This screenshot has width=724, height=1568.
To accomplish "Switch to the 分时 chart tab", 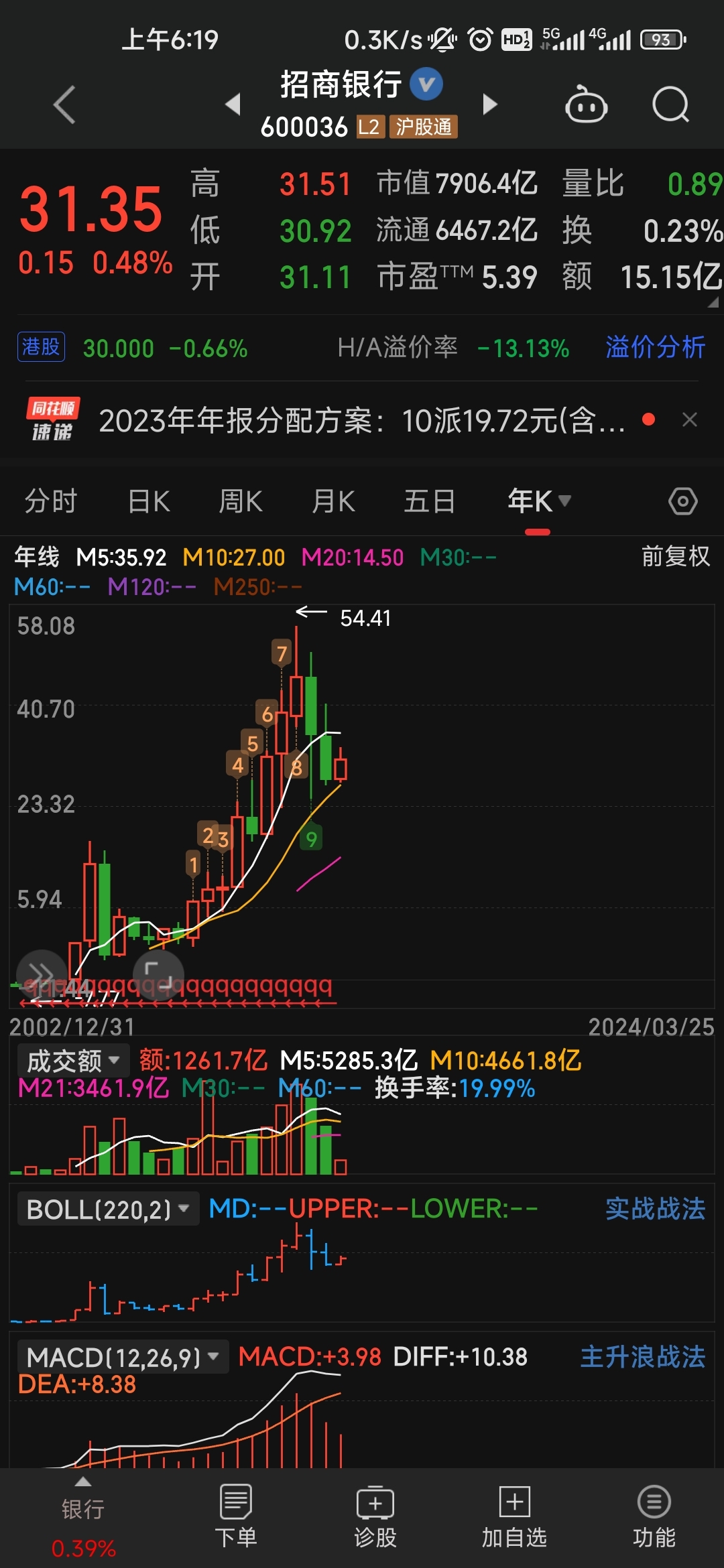I will coord(50,500).
